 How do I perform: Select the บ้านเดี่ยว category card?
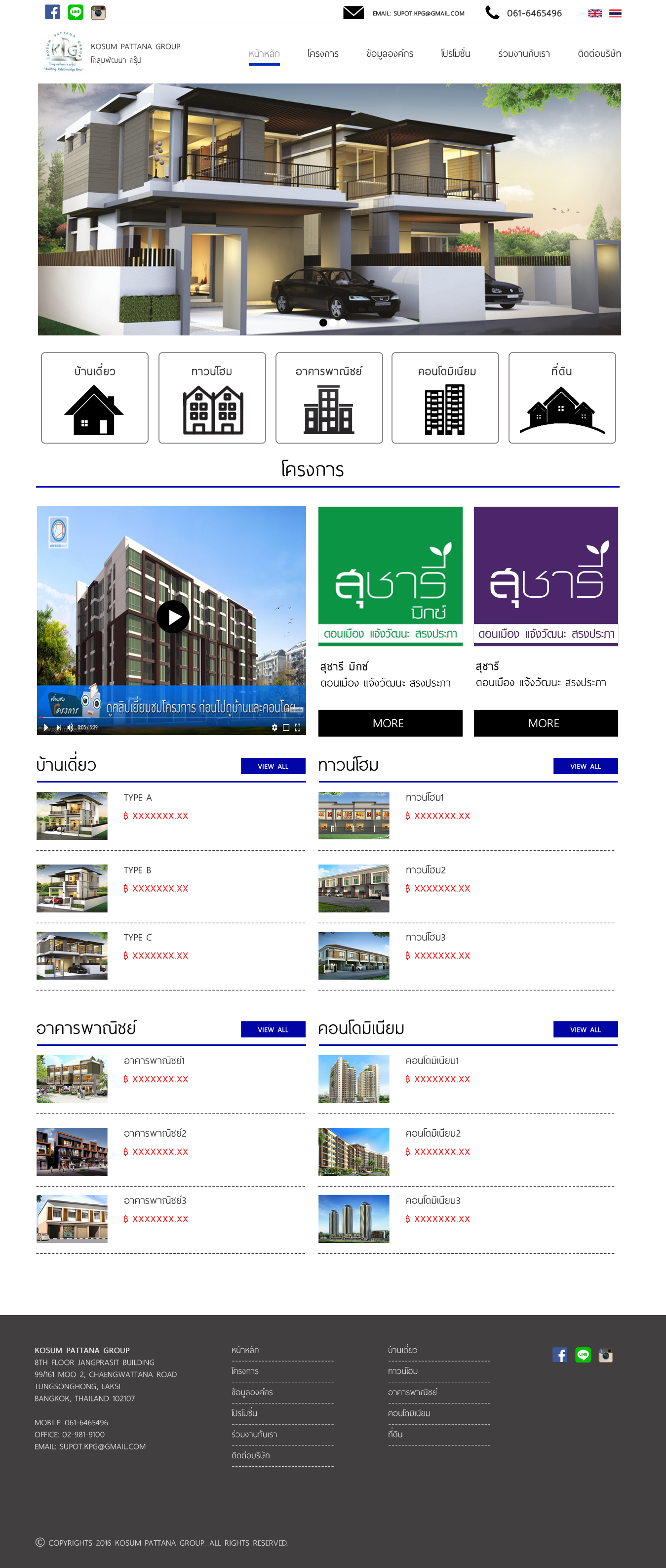click(94, 398)
